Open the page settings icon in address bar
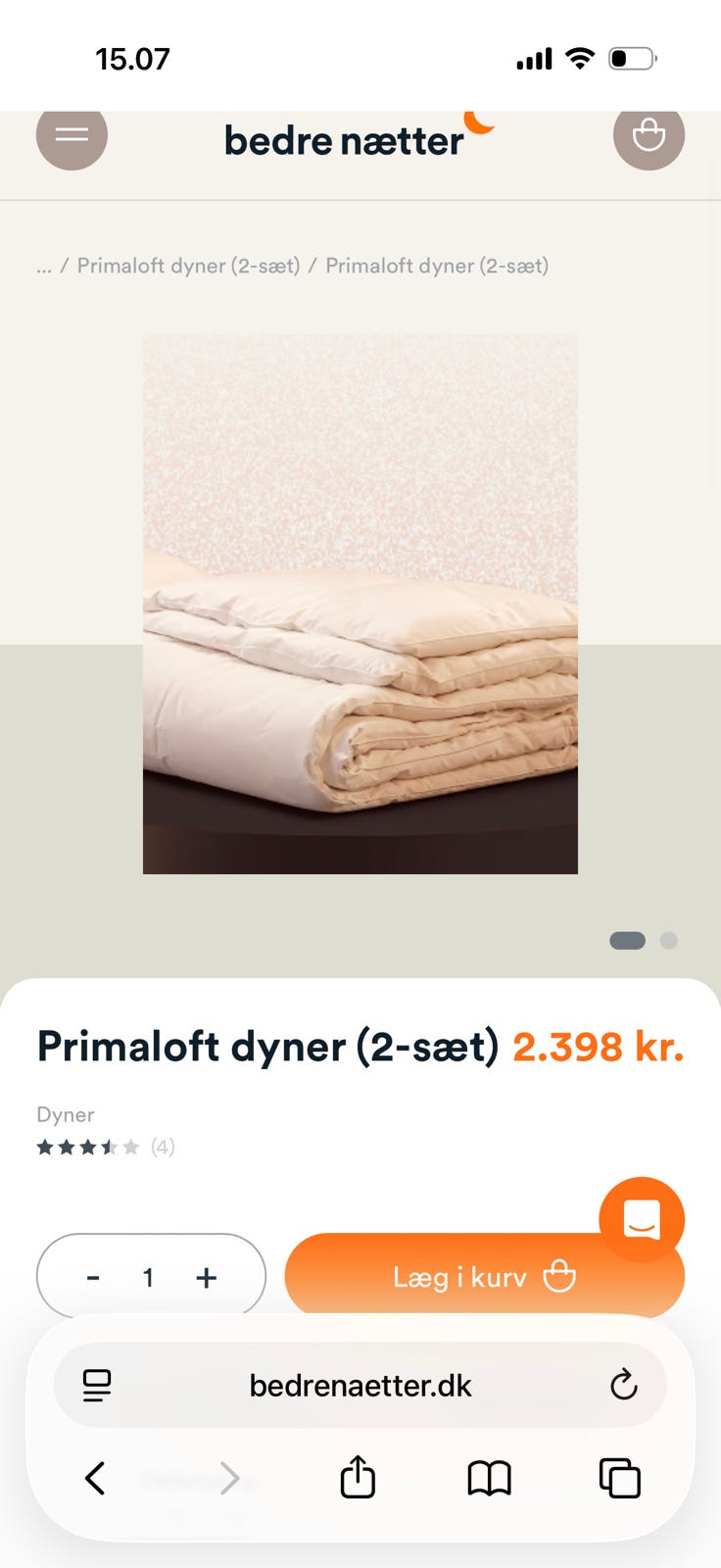The width and height of the screenshot is (721, 1568). tap(97, 1386)
